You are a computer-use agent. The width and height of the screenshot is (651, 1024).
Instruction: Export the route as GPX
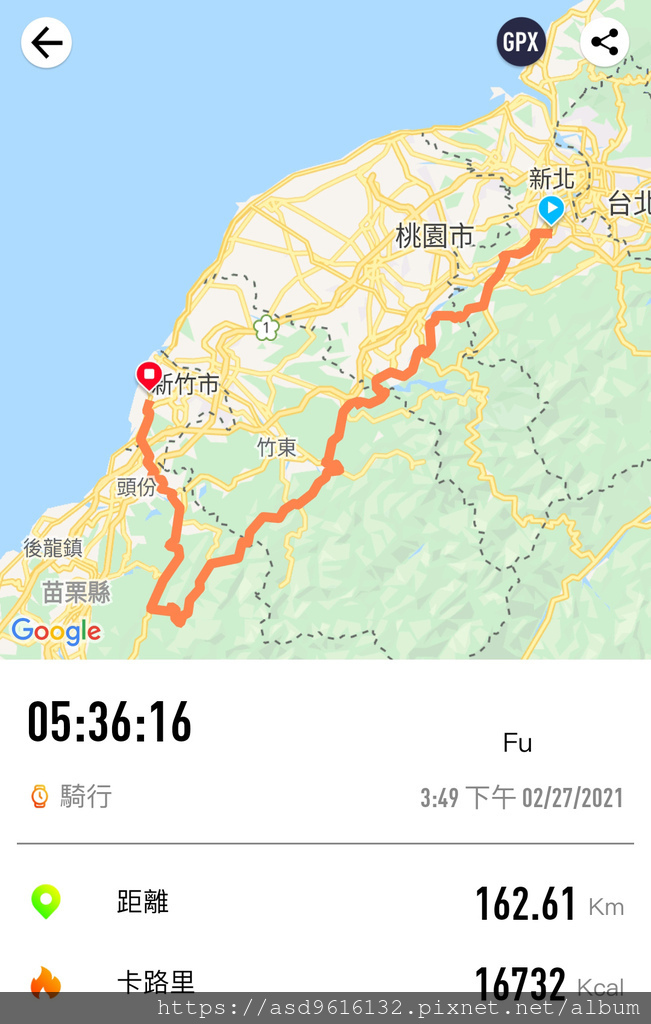click(521, 43)
